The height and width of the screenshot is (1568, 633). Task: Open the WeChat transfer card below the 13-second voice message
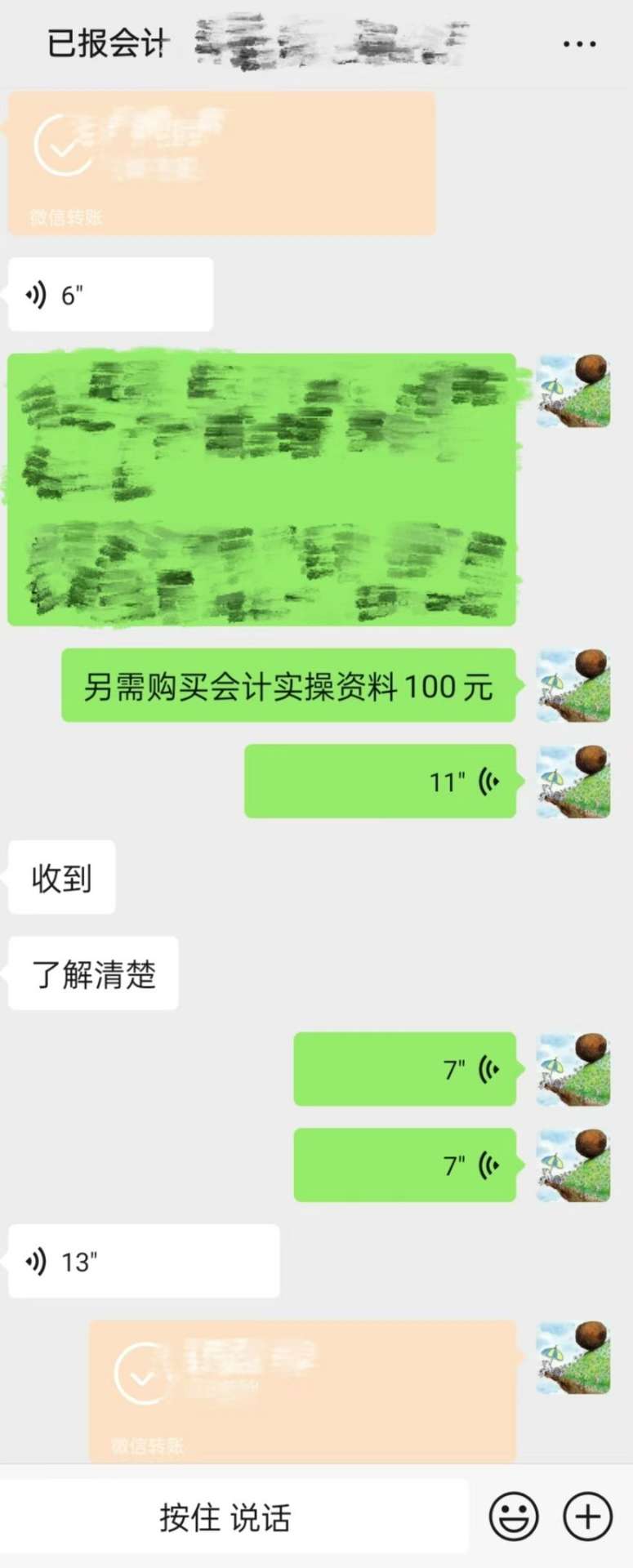tap(302, 1391)
